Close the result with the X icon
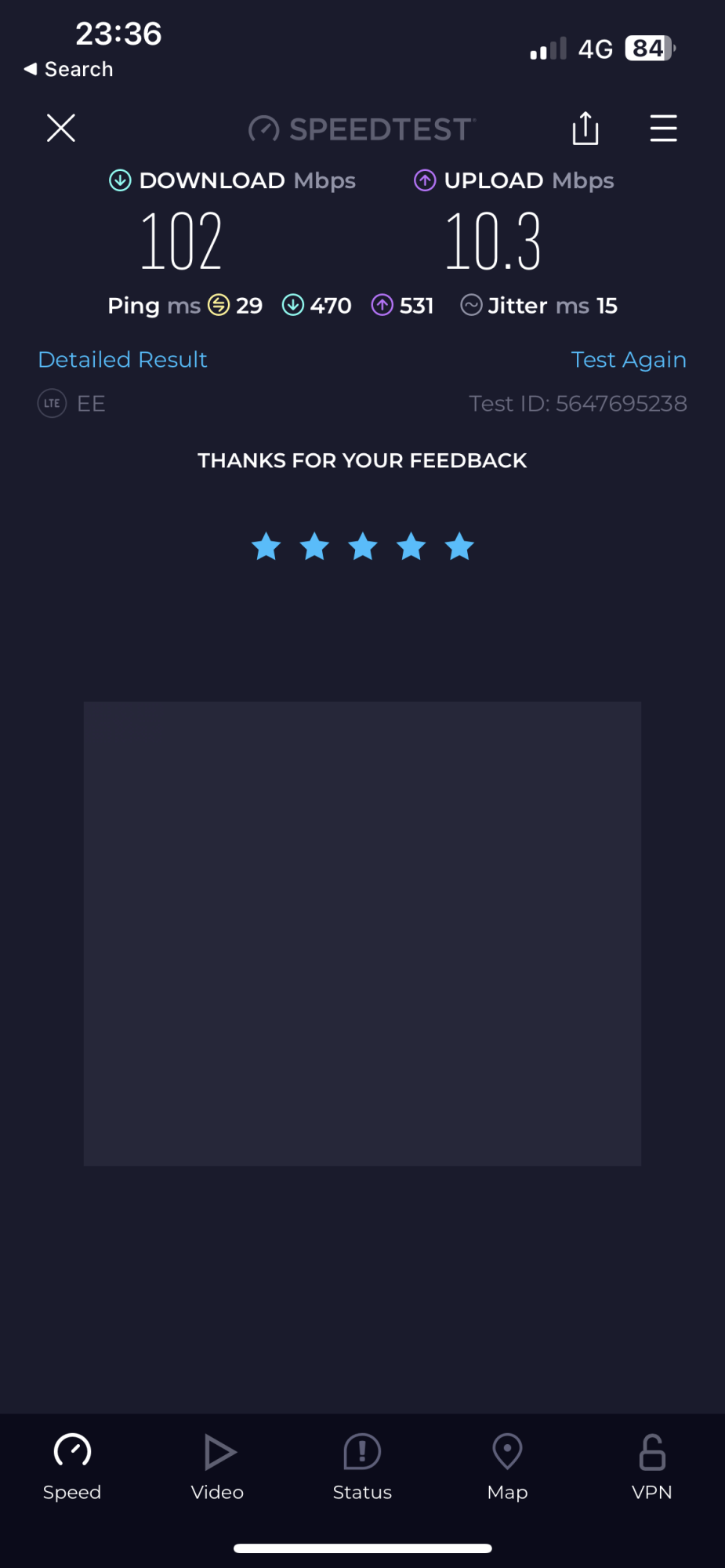The width and height of the screenshot is (725, 1568). click(x=61, y=128)
